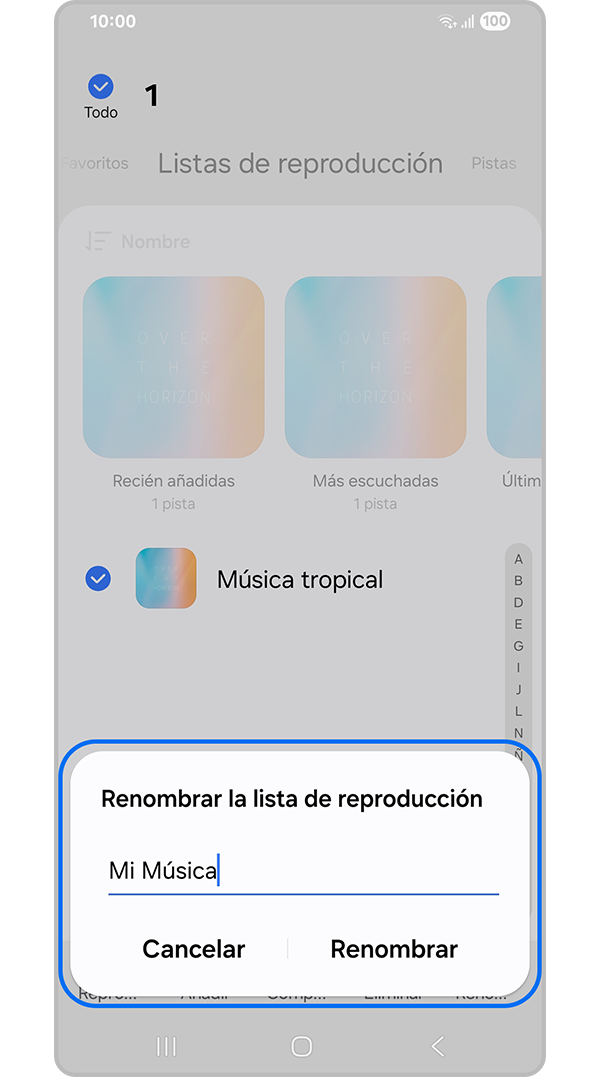
Task: Confirm with the Renombrar button
Action: [x=394, y=949]
